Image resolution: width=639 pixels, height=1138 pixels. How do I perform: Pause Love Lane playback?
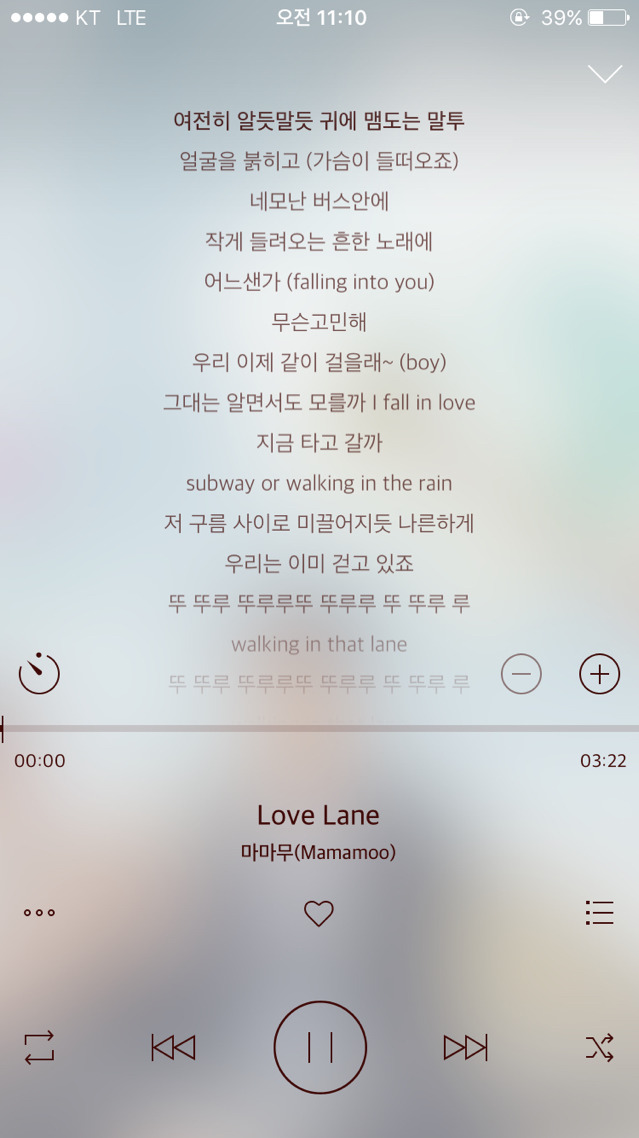(320, 1047)
